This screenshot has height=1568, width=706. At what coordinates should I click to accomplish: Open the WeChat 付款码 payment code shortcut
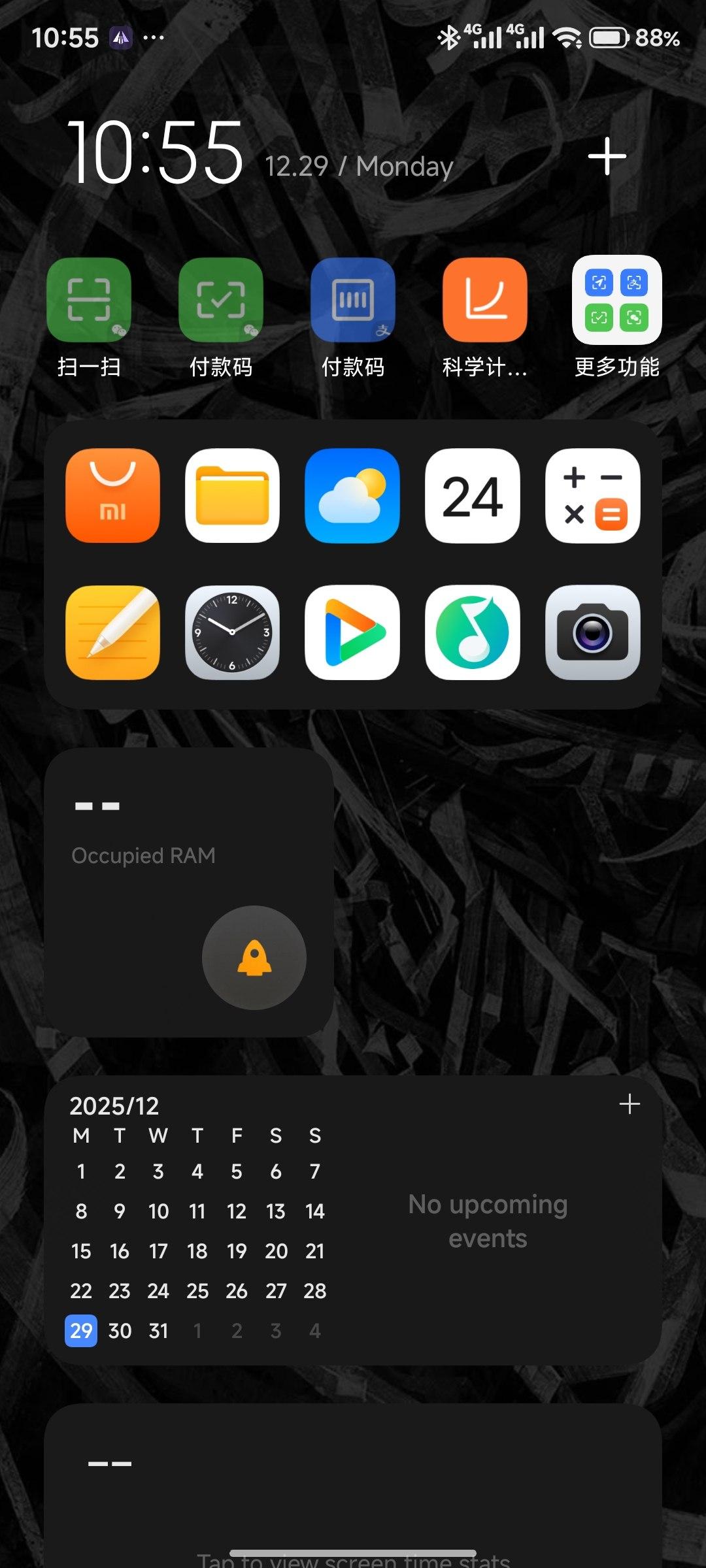221,300
